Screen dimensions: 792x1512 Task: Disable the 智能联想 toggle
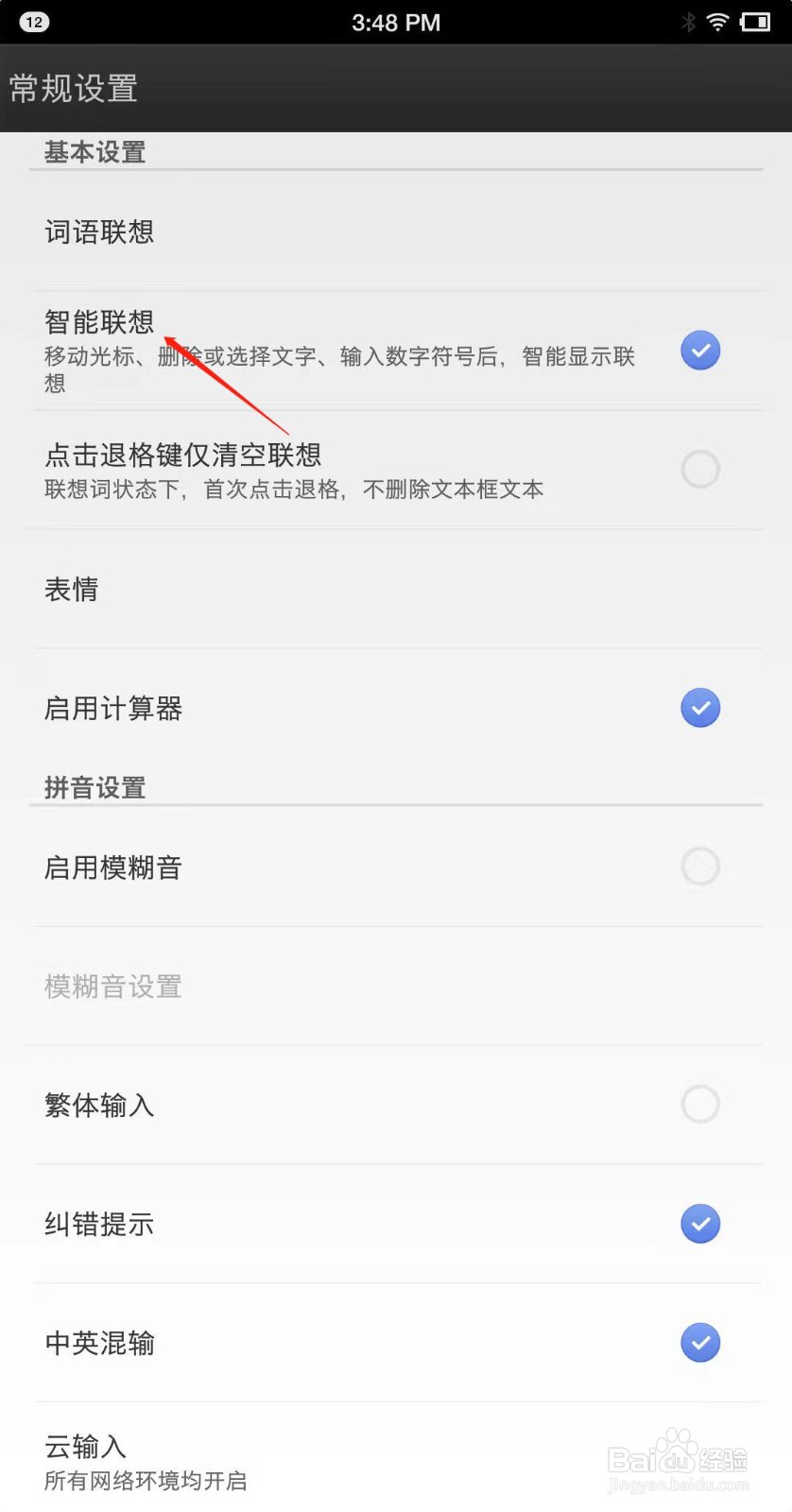(699, 351)
